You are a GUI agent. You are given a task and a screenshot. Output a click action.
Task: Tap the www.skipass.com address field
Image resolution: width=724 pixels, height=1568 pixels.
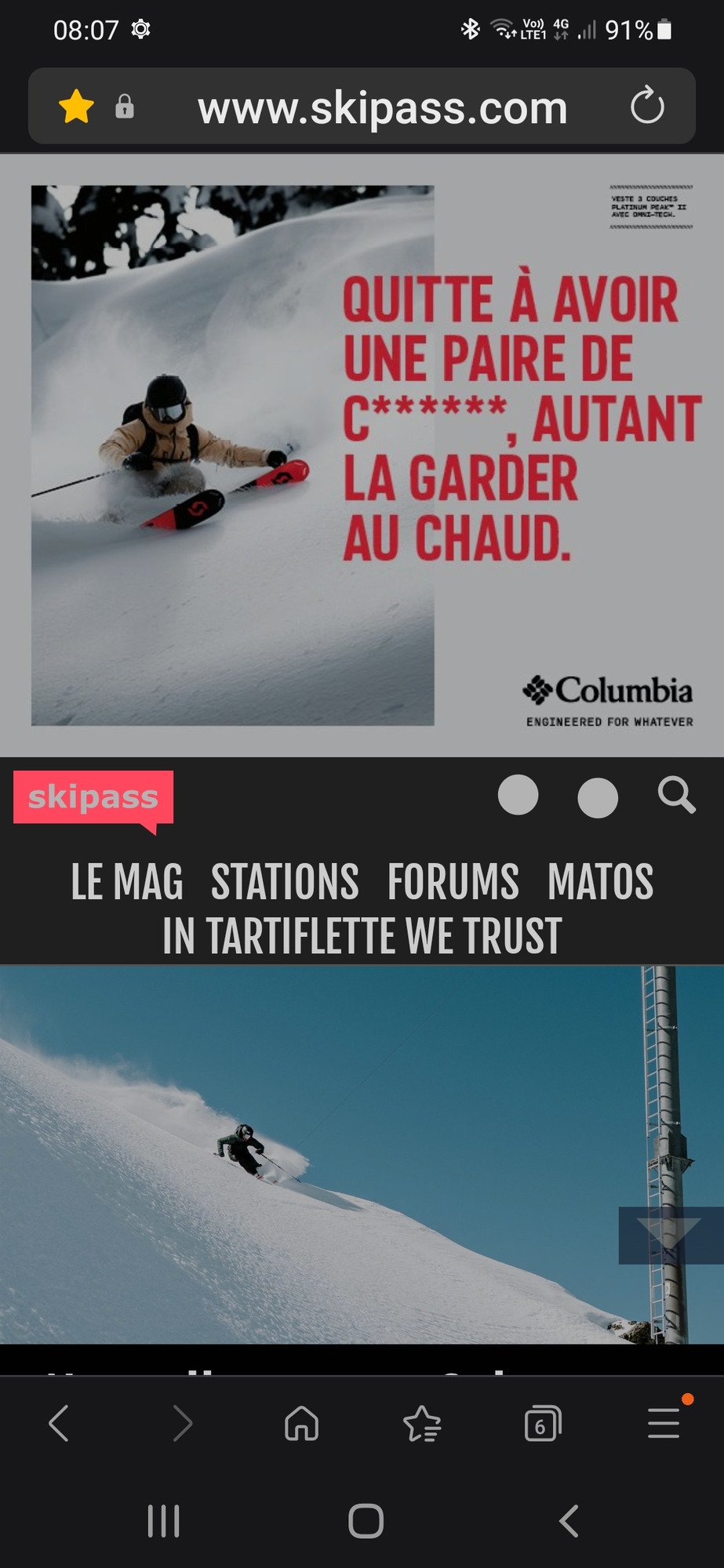coord(382,107)
